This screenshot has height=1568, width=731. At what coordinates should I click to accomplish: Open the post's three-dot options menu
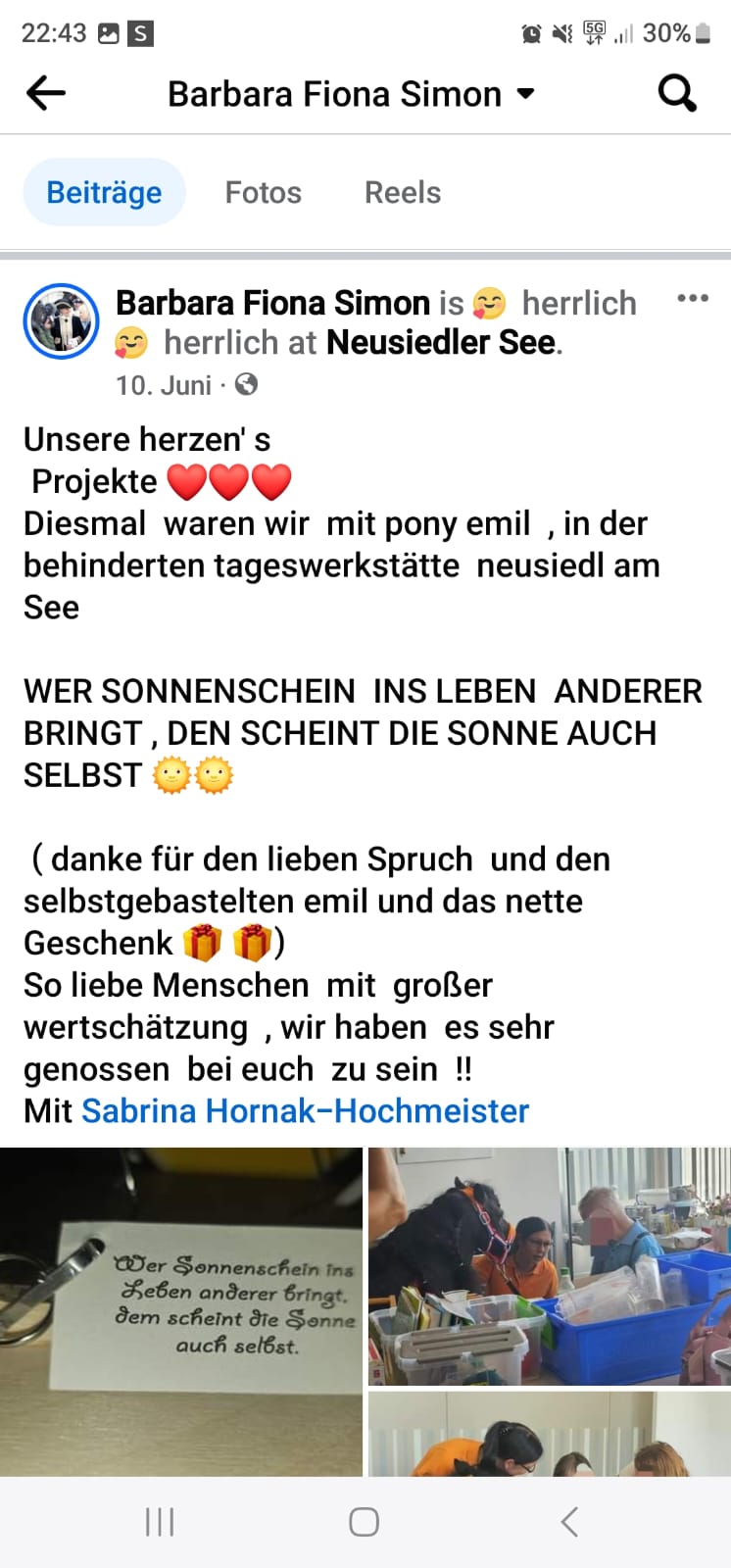692,299
